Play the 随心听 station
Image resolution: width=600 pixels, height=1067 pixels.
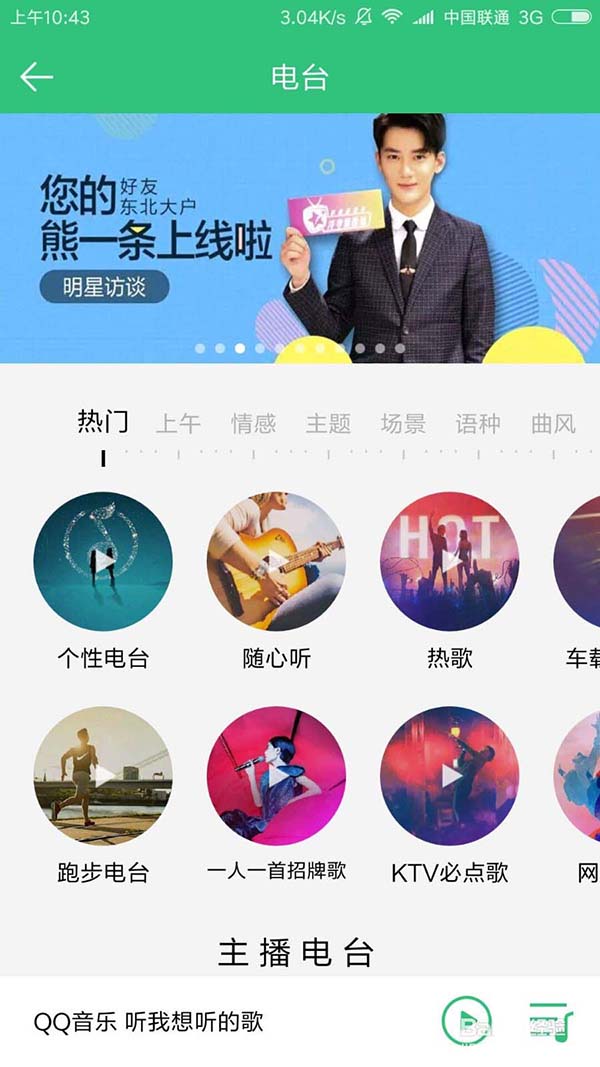pos(276,561)
